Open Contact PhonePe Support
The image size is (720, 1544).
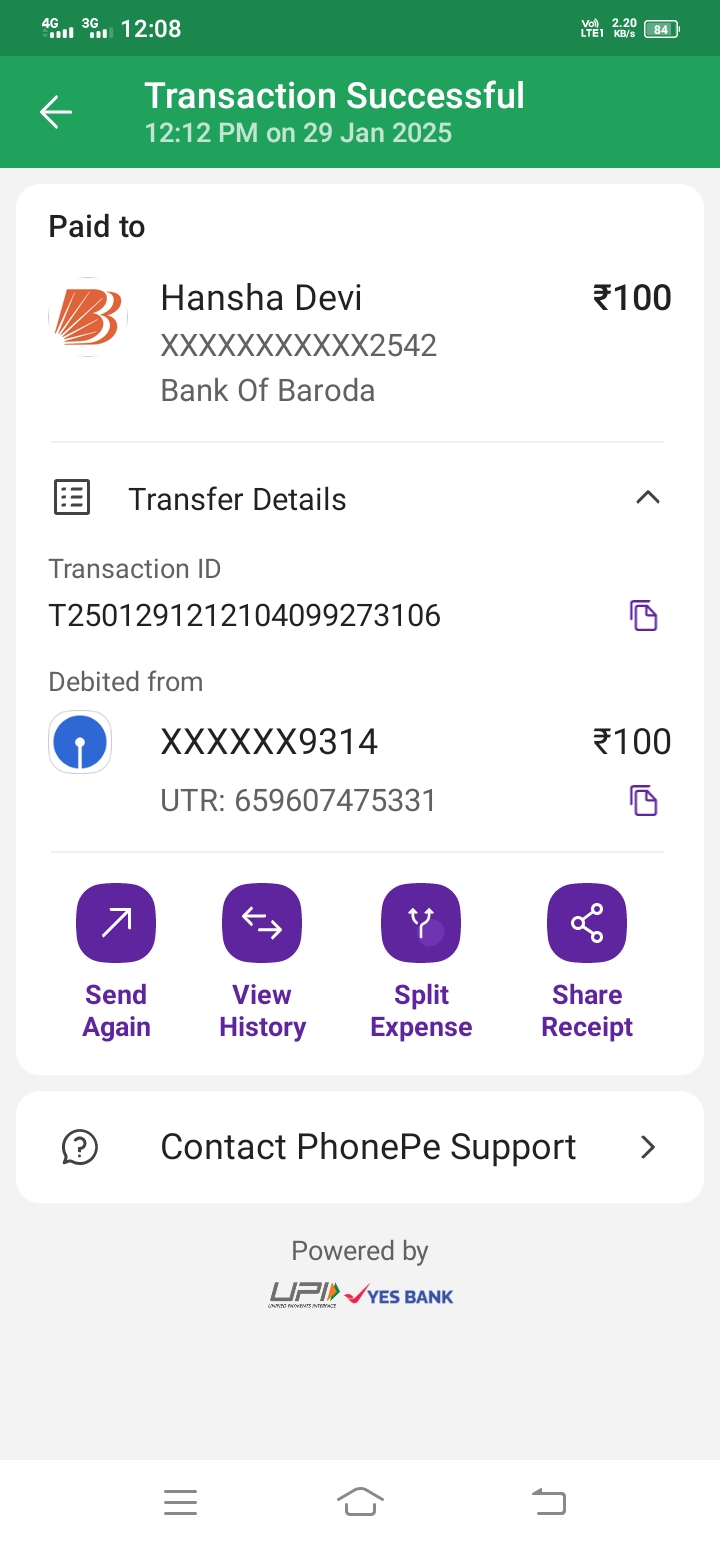pos(360,1147)
